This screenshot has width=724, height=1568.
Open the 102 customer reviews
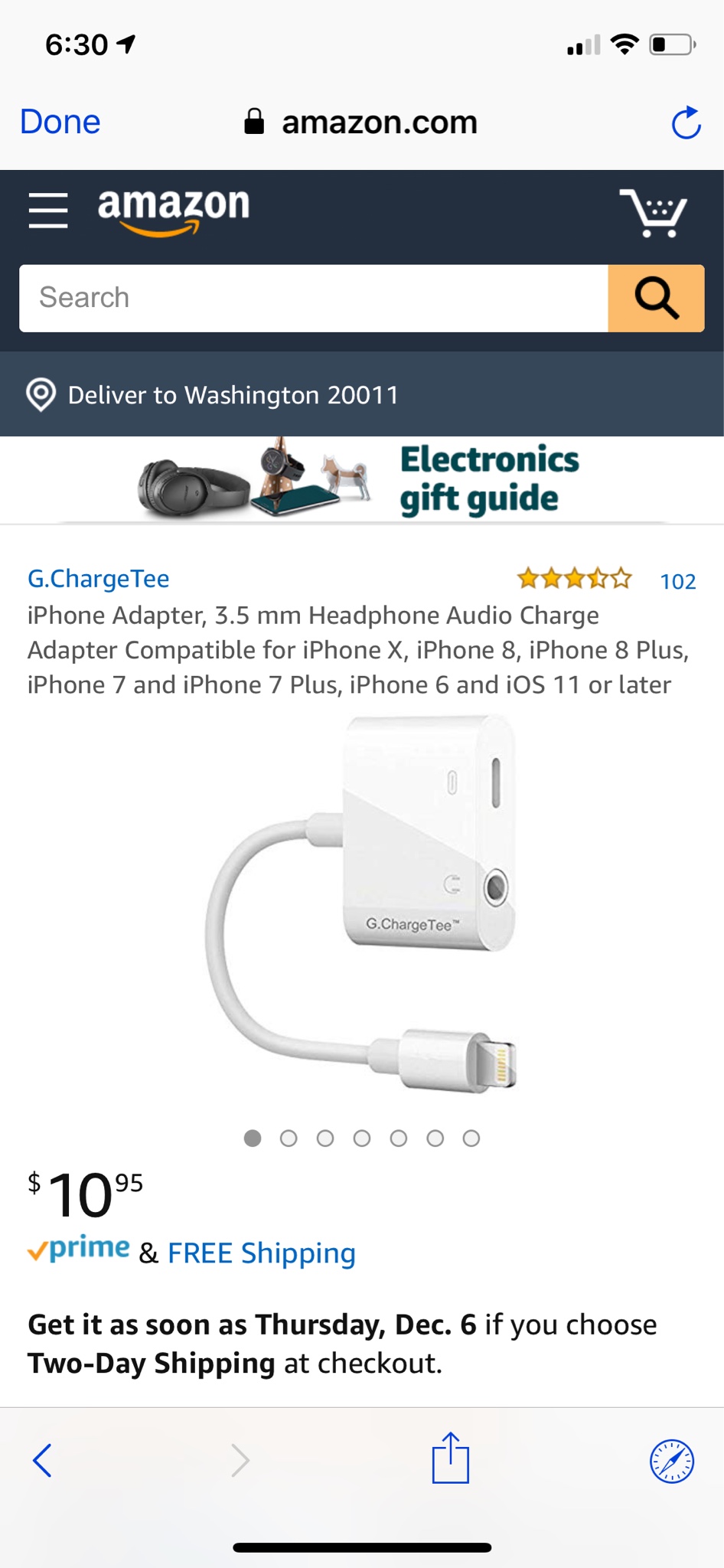coord(677,581)
